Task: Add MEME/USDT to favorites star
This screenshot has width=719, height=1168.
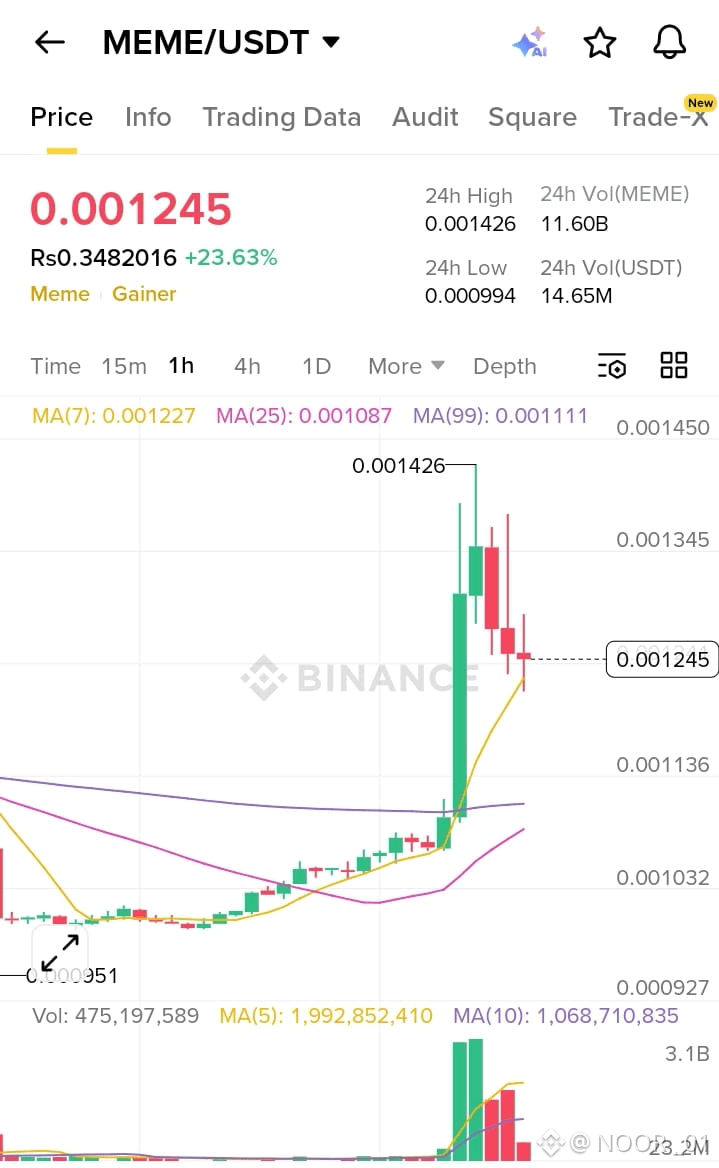Action: pyautogui.click(x=599, y=43)
